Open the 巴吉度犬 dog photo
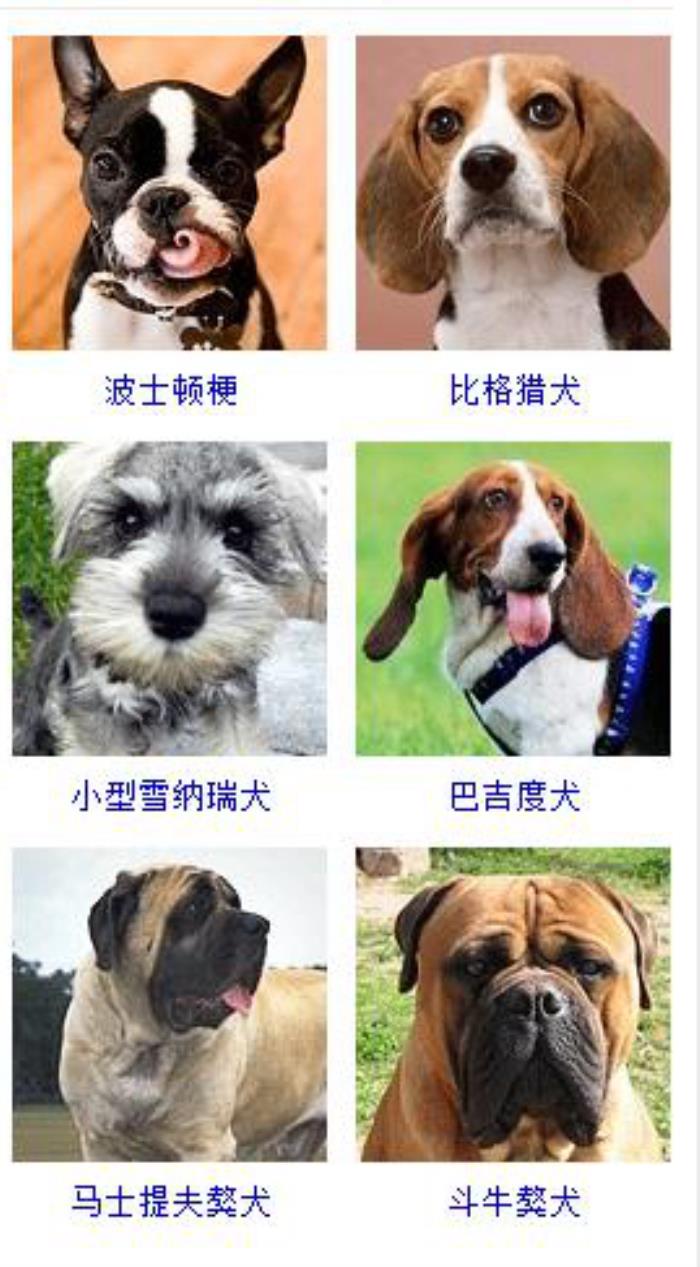This screenshot has width=700, height=1267. coord(513,598)
